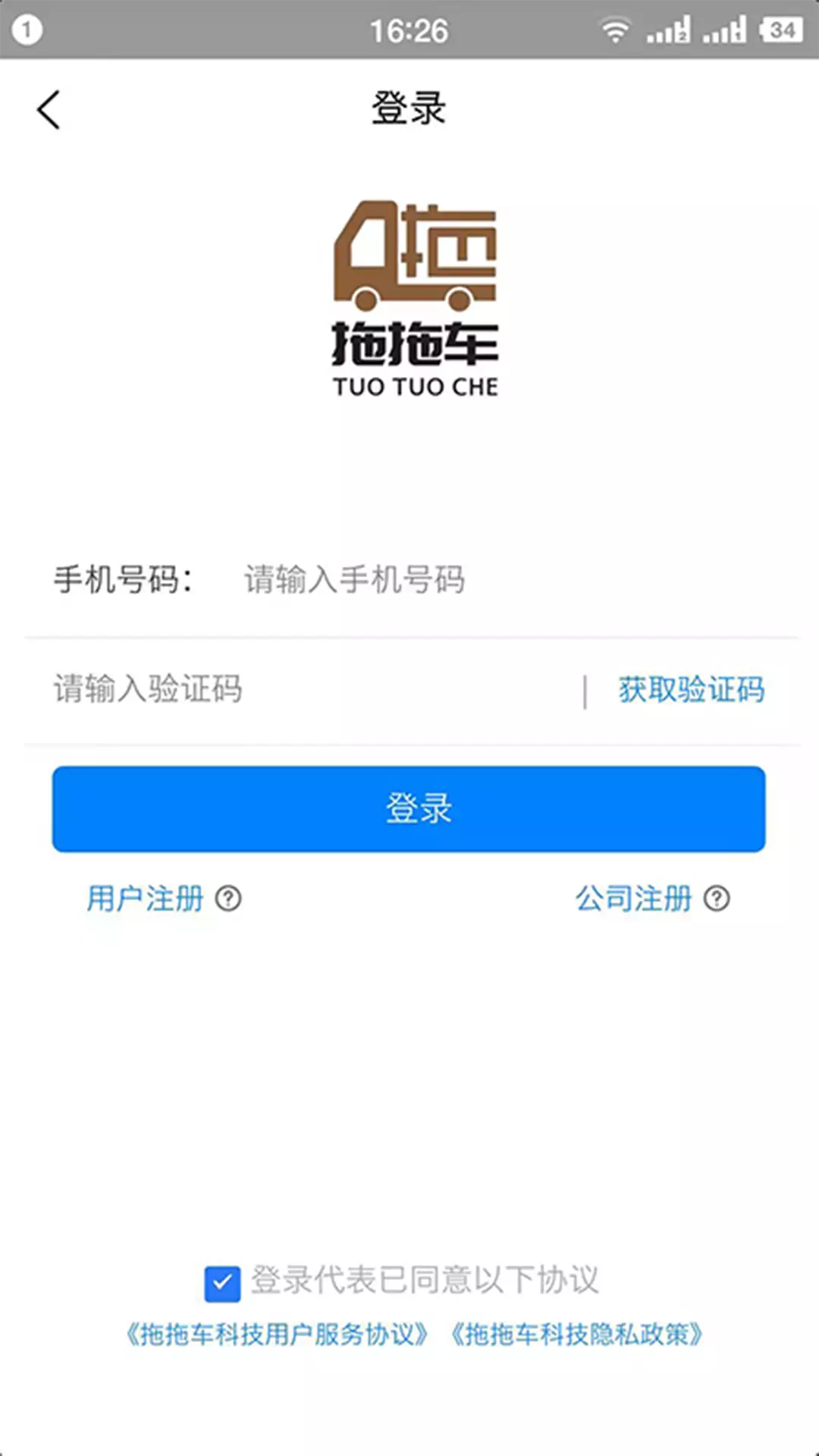
Task: Open 用户注册 user registration
Action: click(x=145, y=899)
